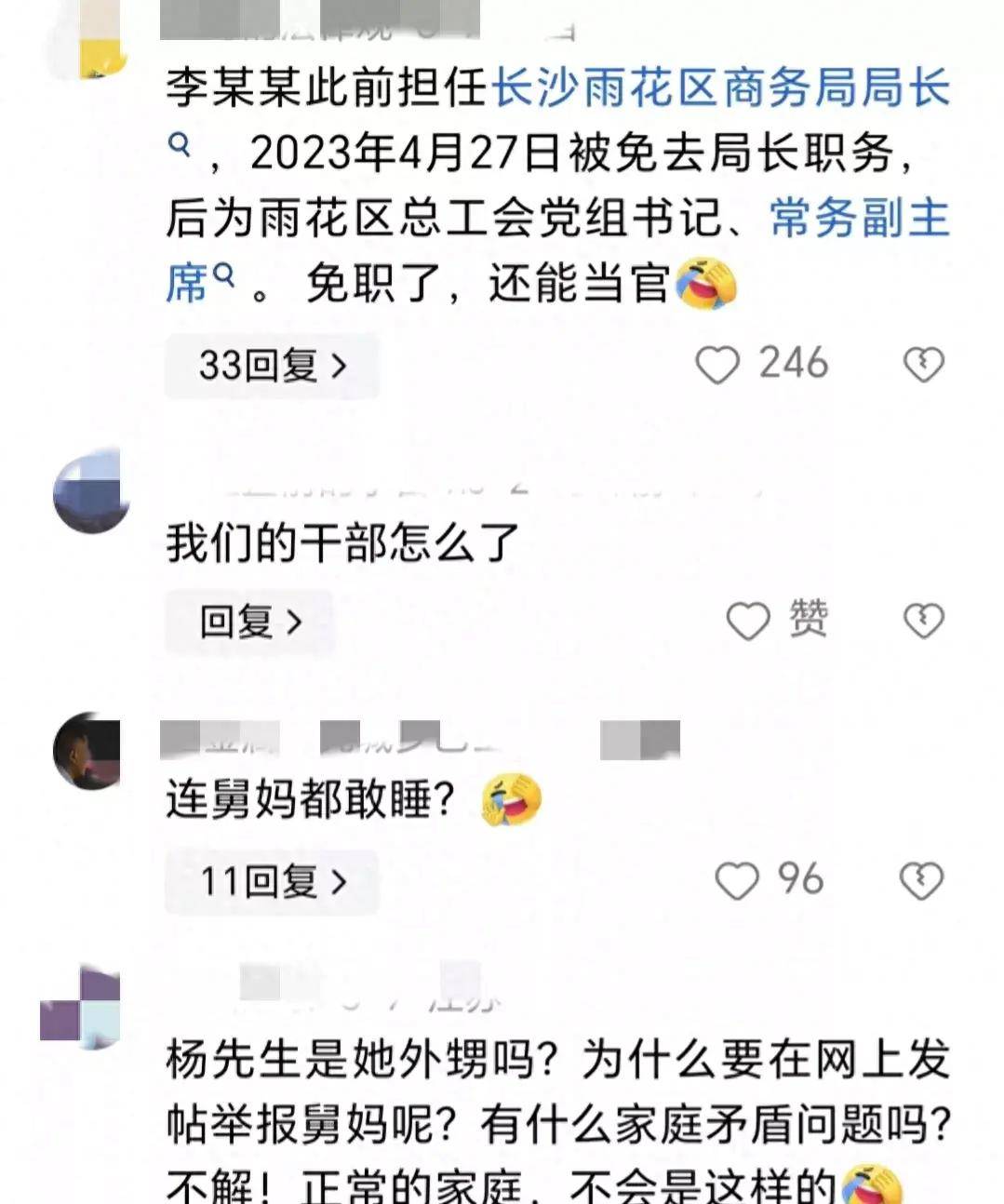1004x1204 pixels.
Task: Expand the 11回复 replies
Action: [272, 881]
